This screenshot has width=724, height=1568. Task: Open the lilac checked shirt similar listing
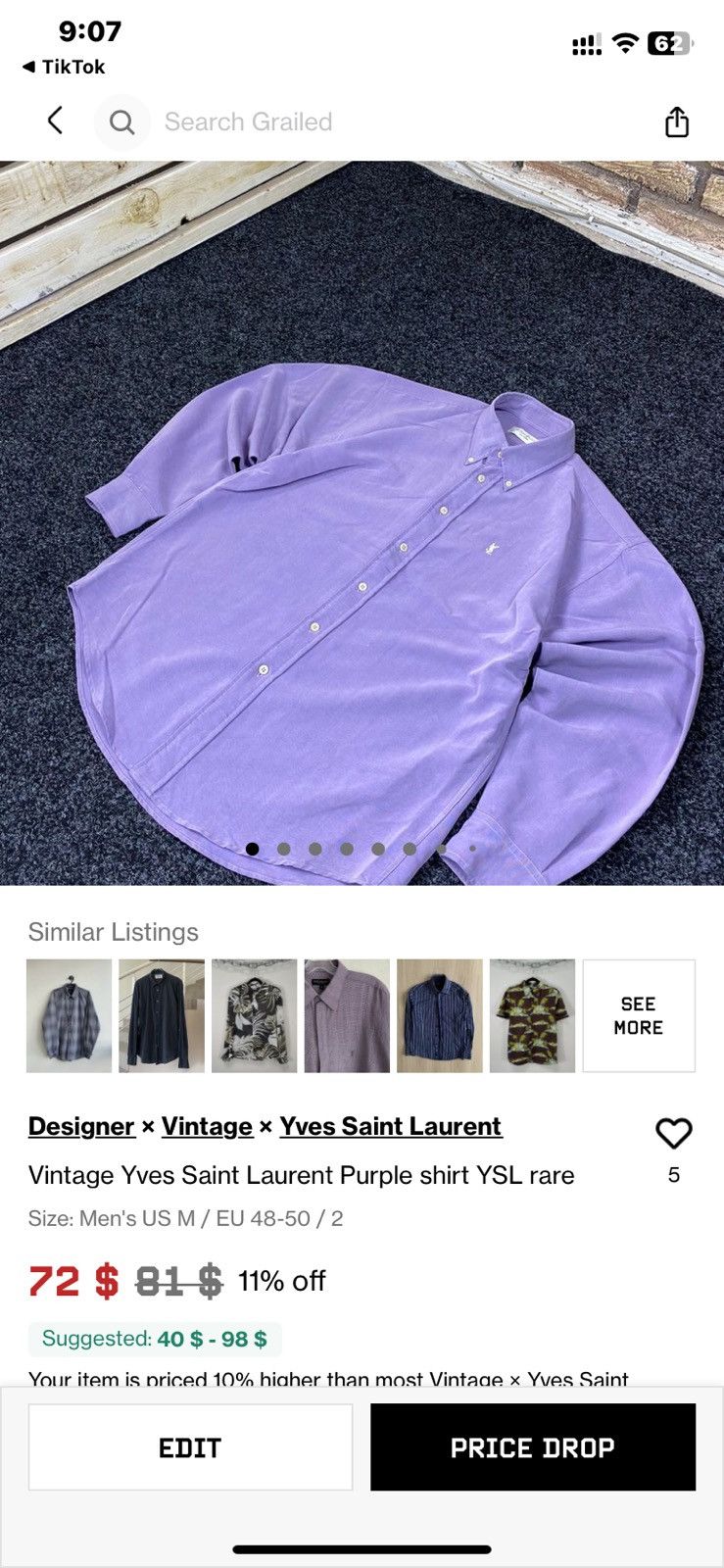tap(347, 1015)
